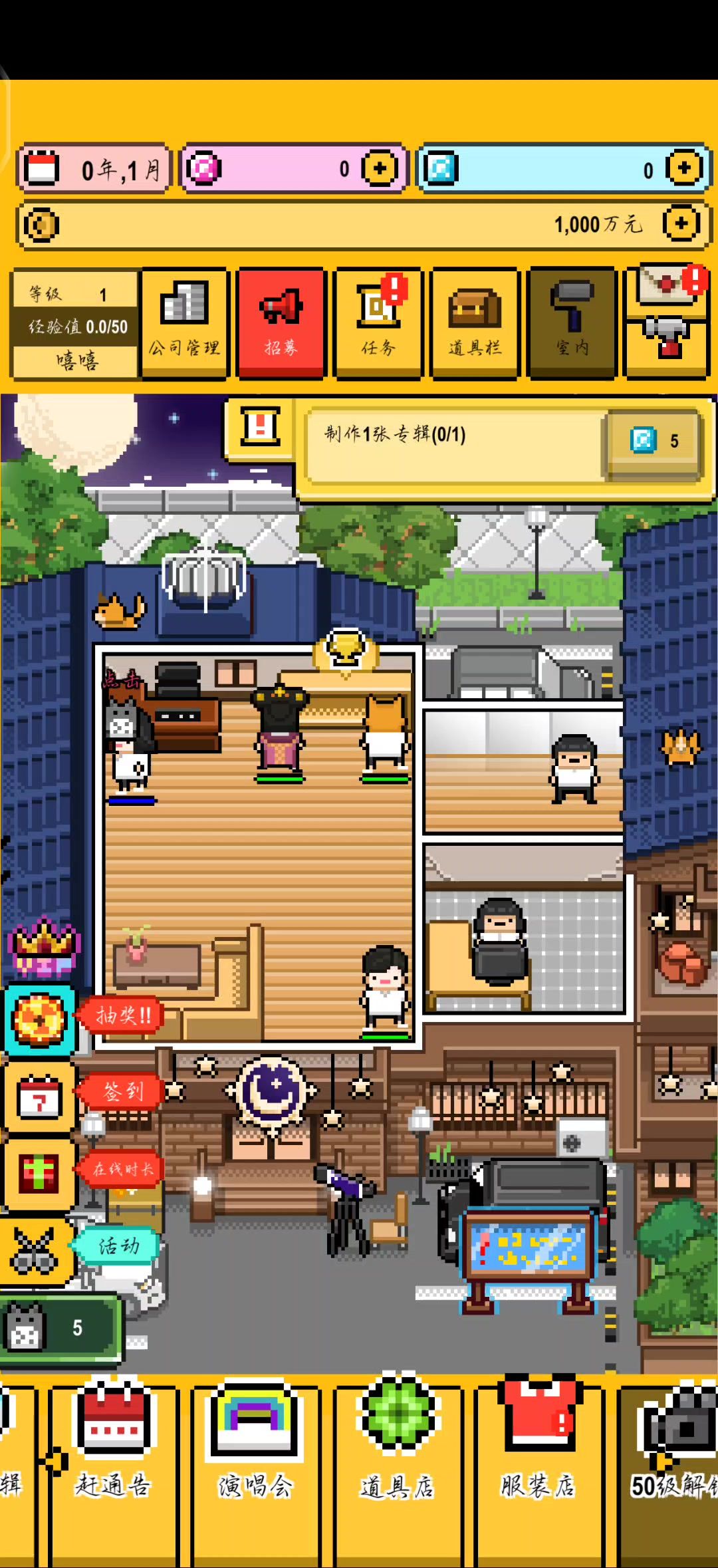Open the 招募 recruit menu
The image size is (718, 1568).
[281, 323]
